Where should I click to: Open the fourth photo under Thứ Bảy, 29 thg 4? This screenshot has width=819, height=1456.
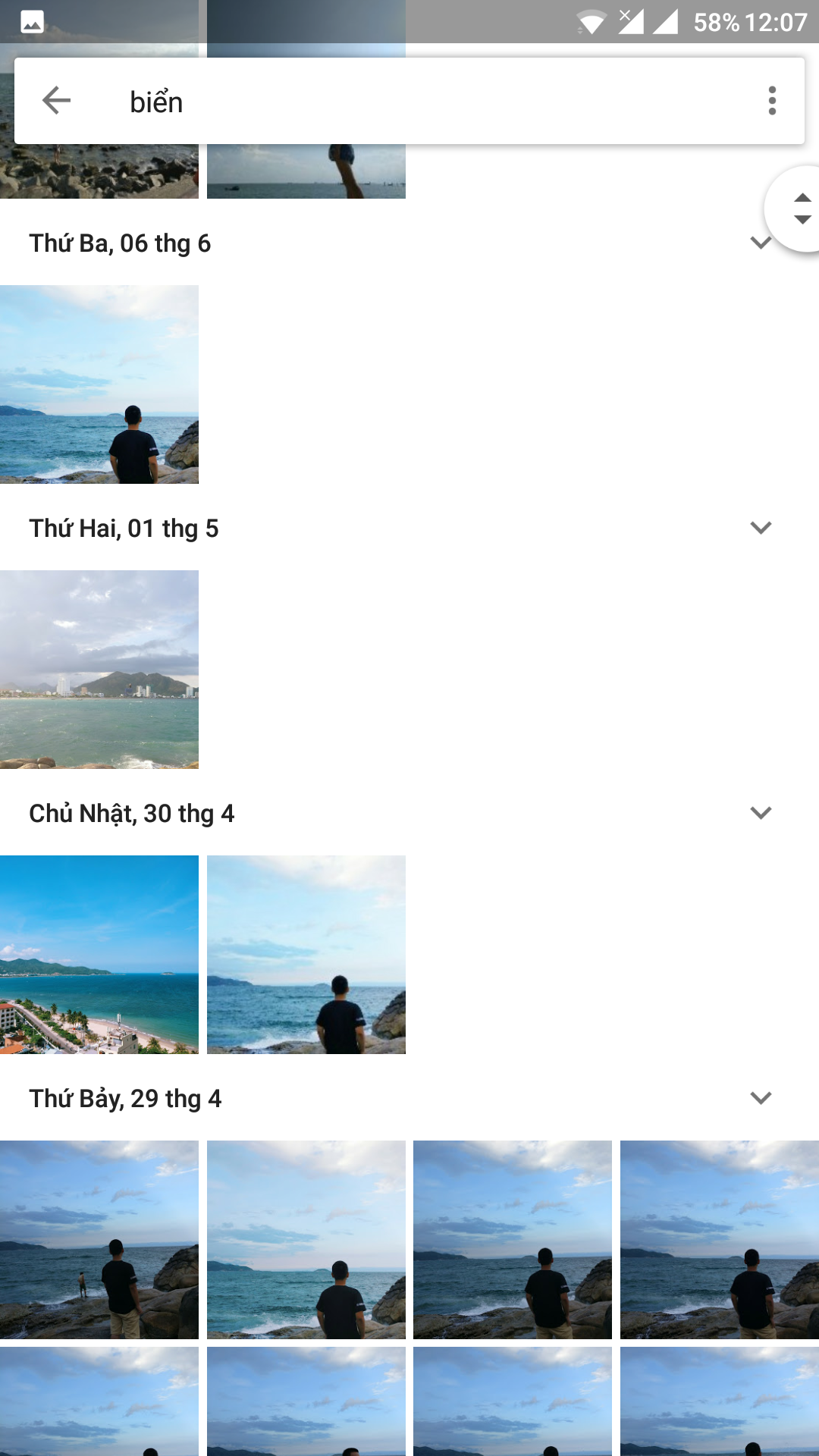(719, 1240)
